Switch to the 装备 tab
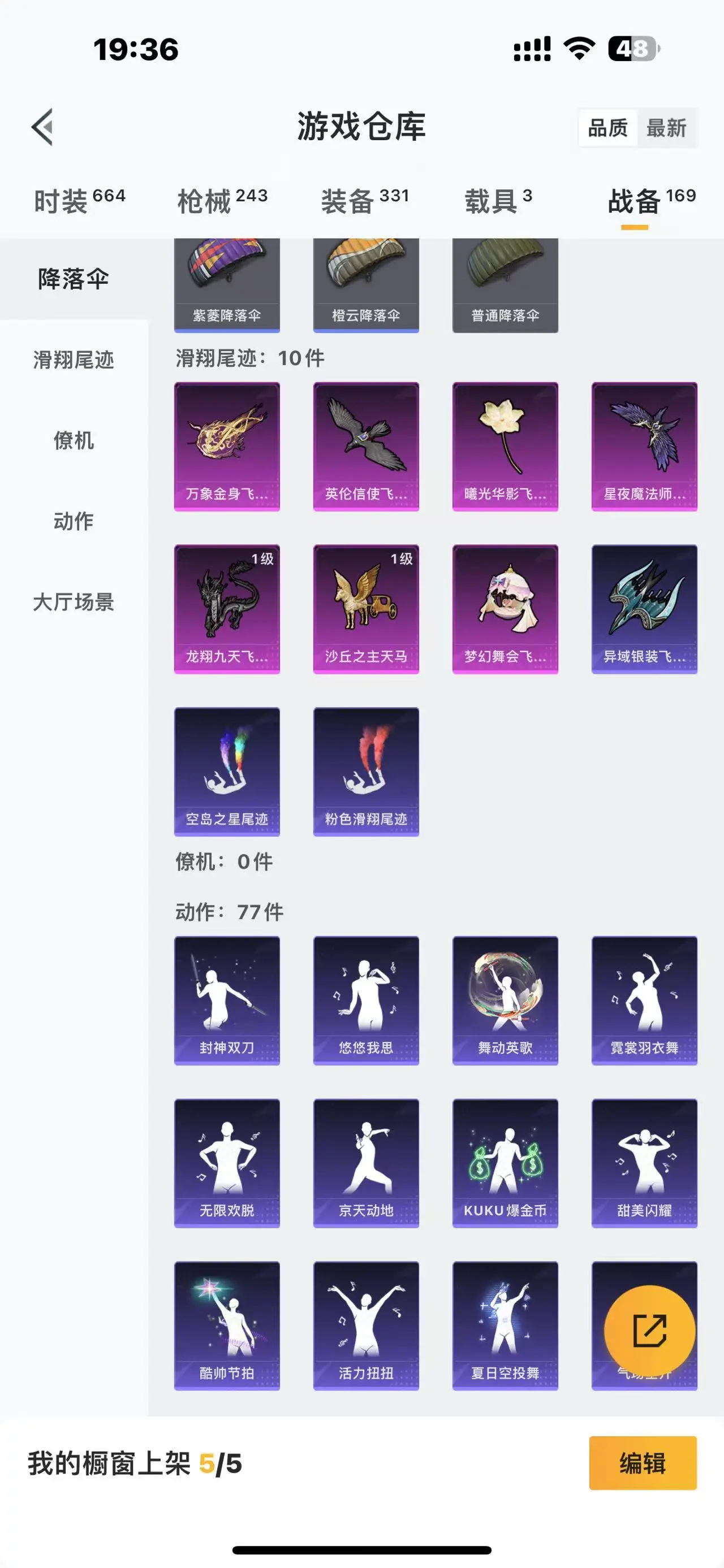This screenshot has height=1568, width=724. click(364, 200)
